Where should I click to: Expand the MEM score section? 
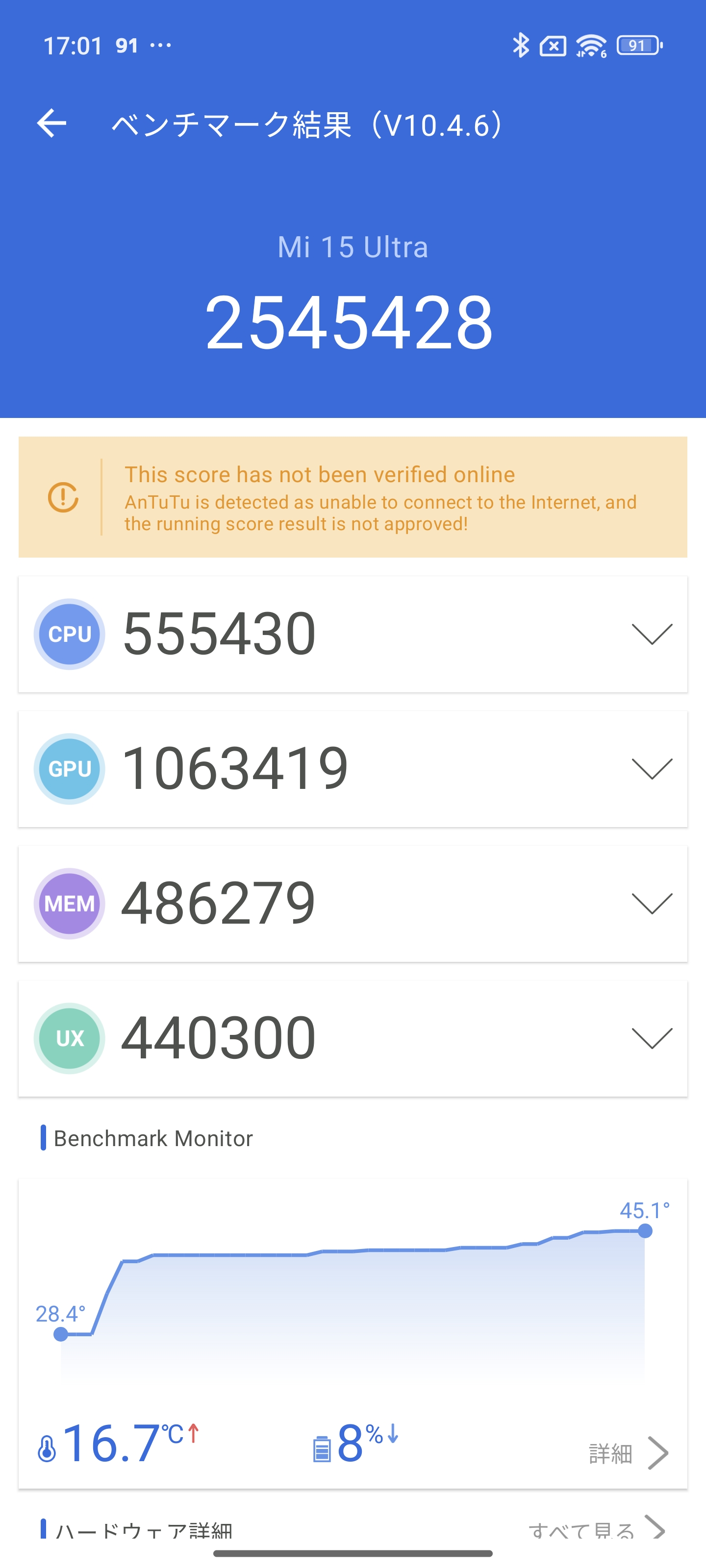coord(651,903)
